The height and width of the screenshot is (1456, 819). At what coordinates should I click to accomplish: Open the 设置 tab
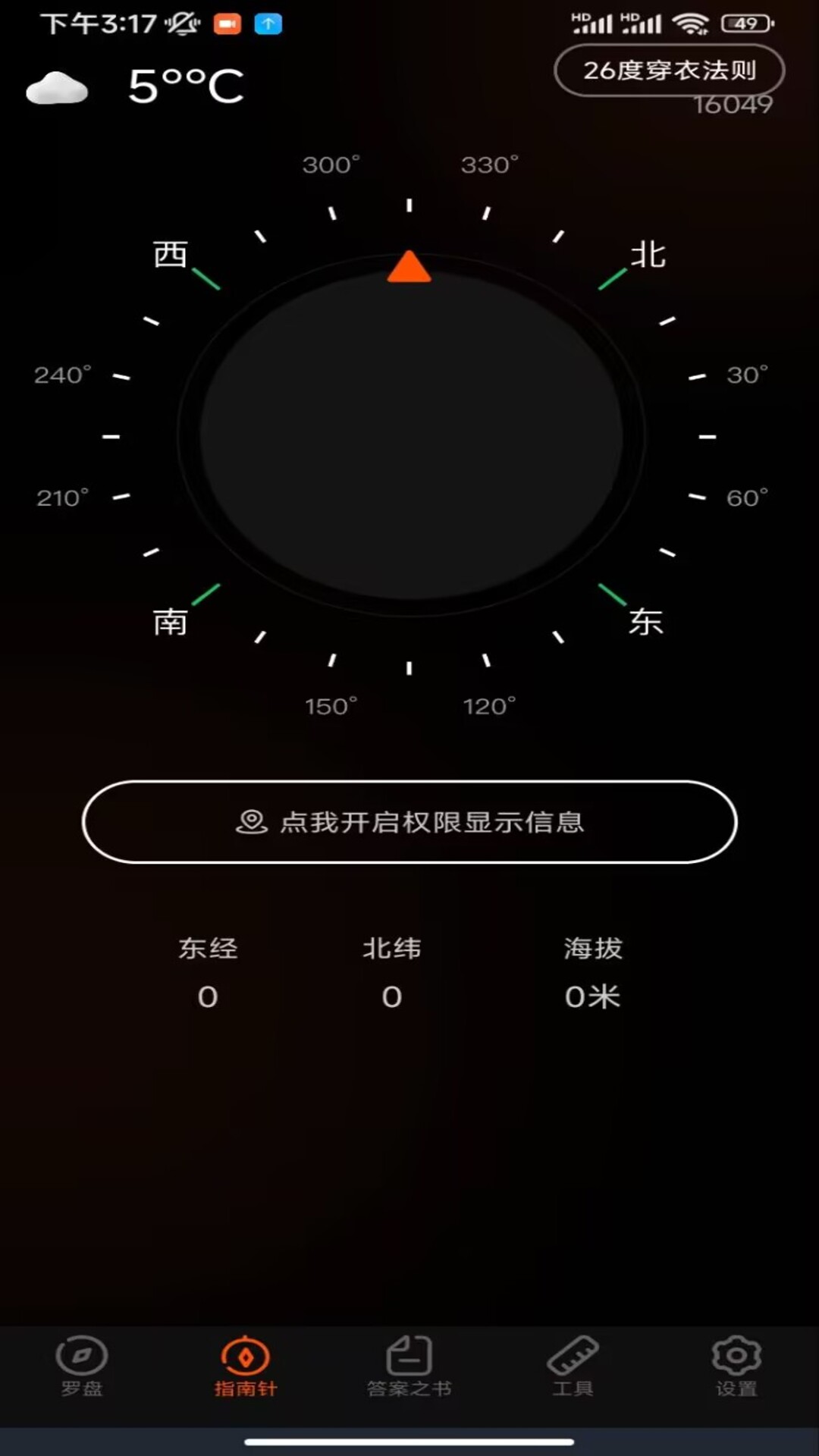point(736,1367)
